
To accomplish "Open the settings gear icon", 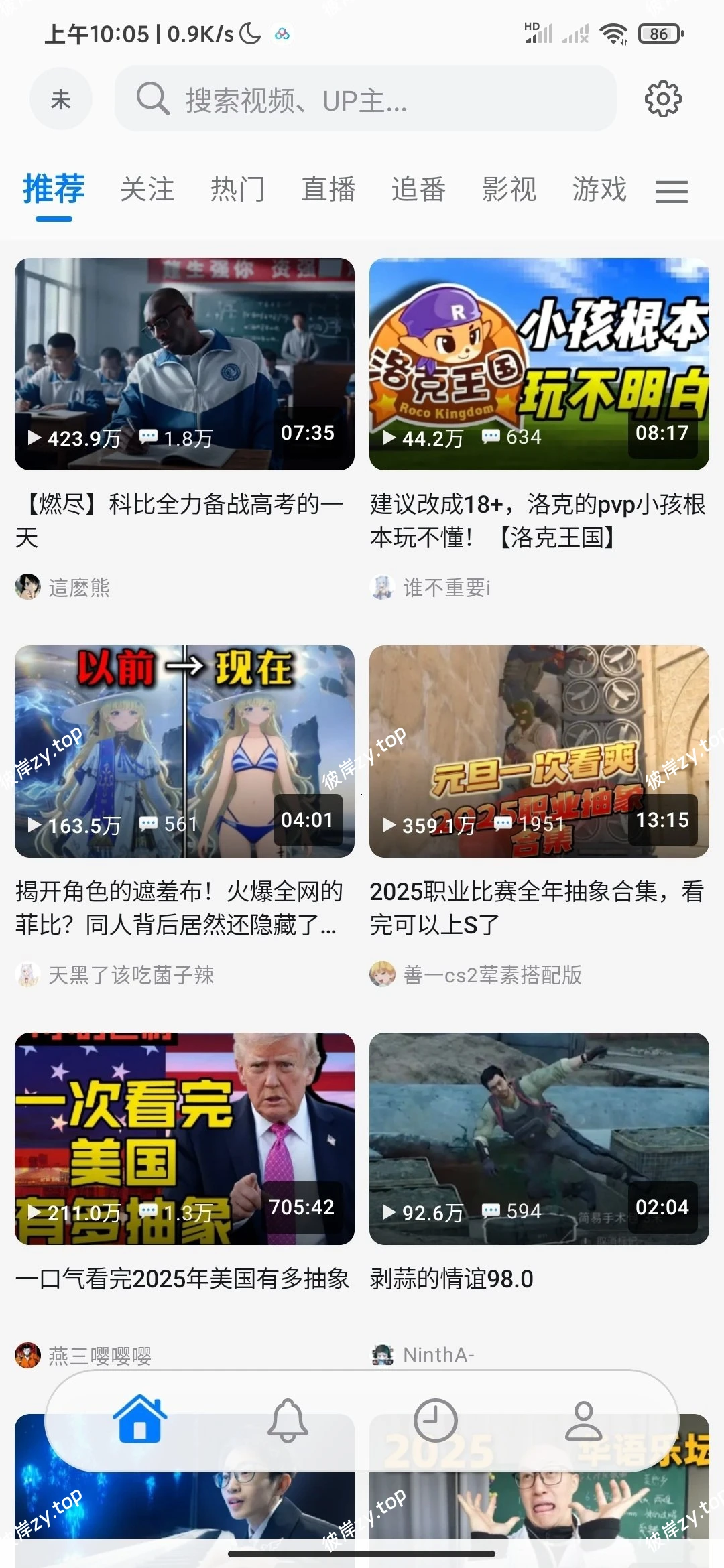I will coord(662,98).
